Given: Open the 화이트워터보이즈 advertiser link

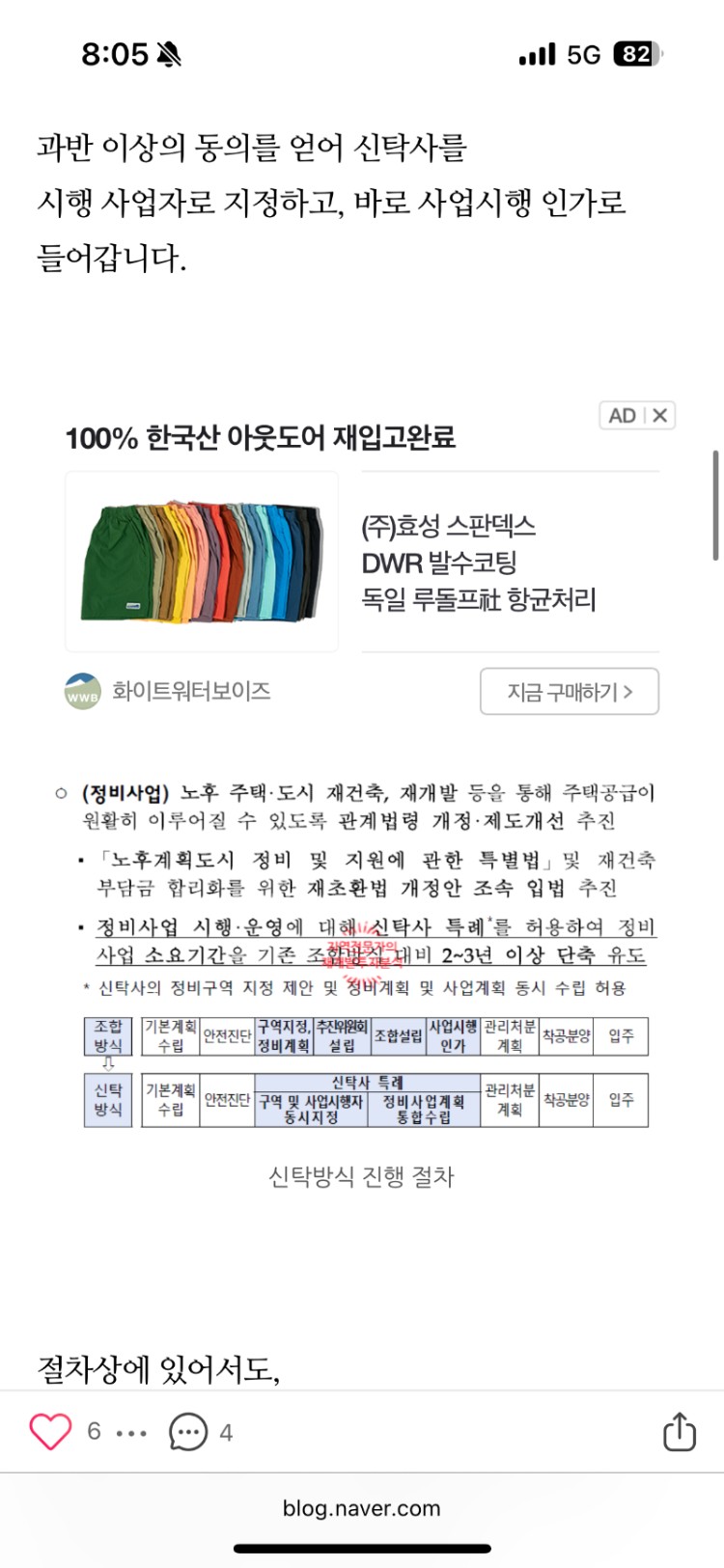Looking at the screenshot, I should [x=189, y=691].
